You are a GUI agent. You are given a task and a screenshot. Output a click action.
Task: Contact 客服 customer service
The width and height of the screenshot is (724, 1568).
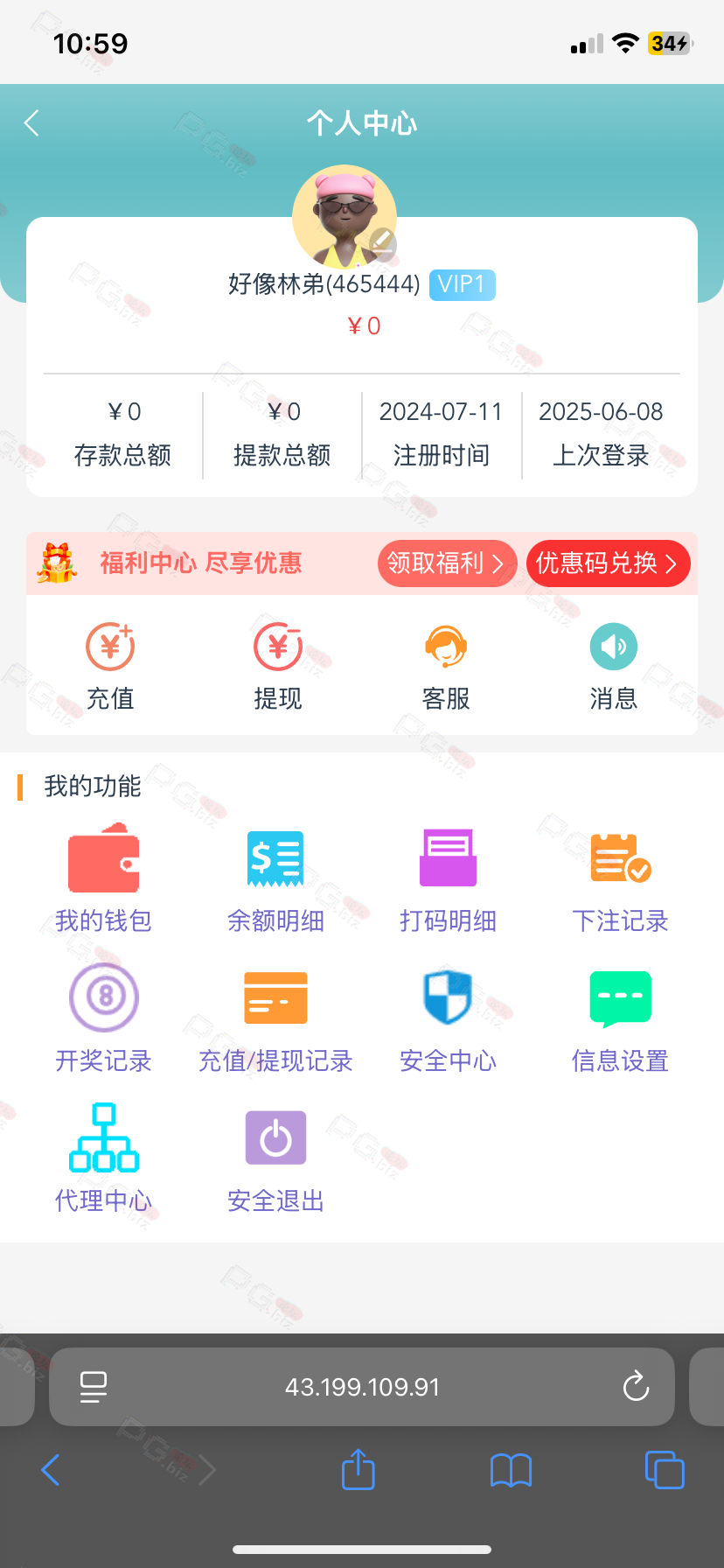446,667
